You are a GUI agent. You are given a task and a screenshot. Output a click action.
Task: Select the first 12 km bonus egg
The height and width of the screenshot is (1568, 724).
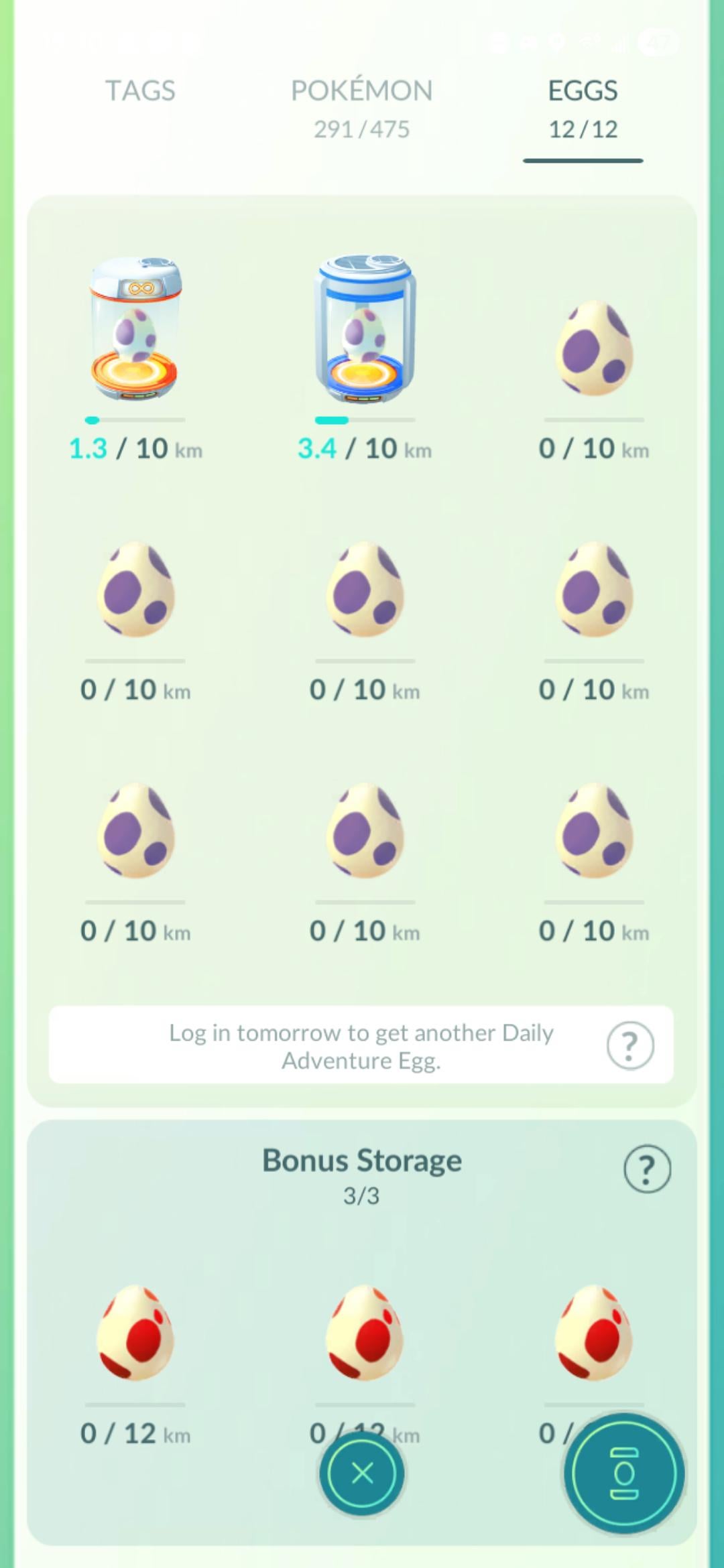point(135,1333)
